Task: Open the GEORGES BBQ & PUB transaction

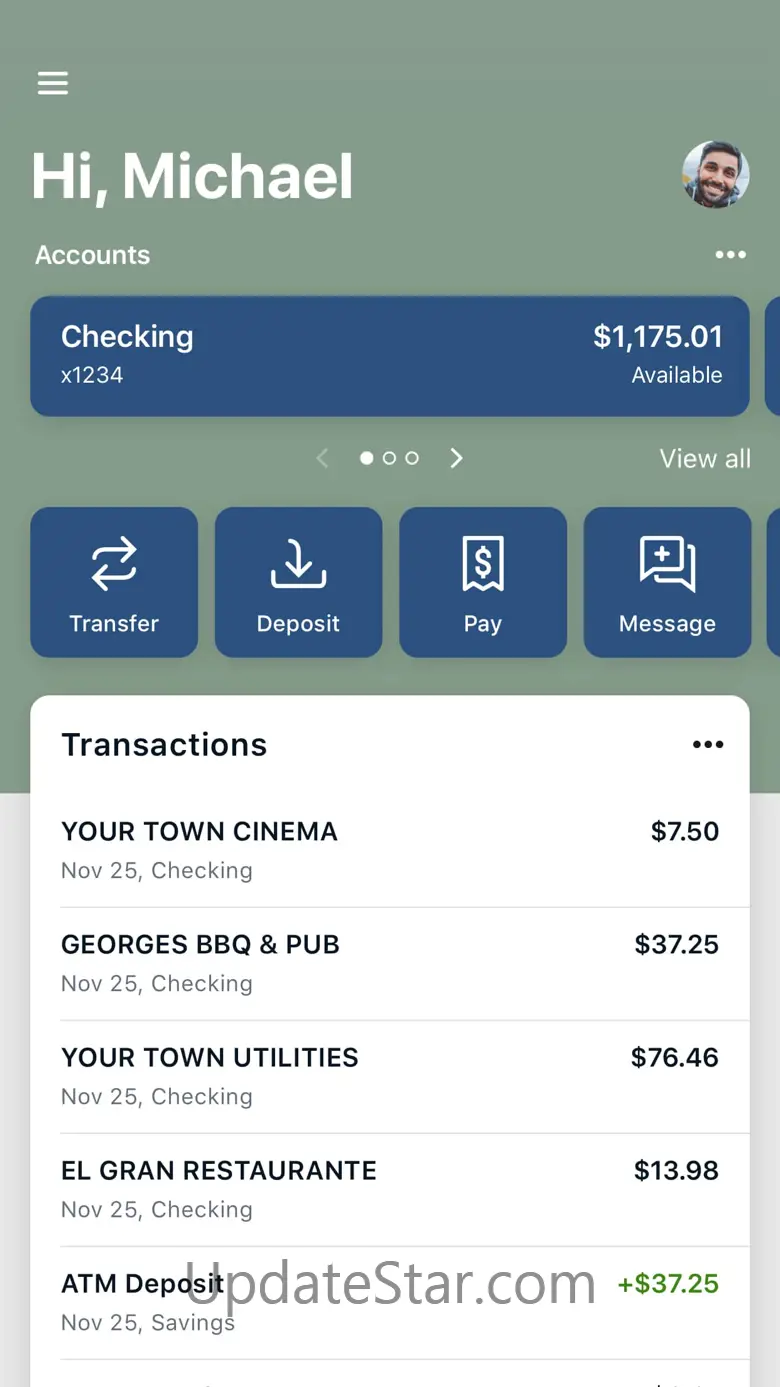Action: tap(390, 964)
